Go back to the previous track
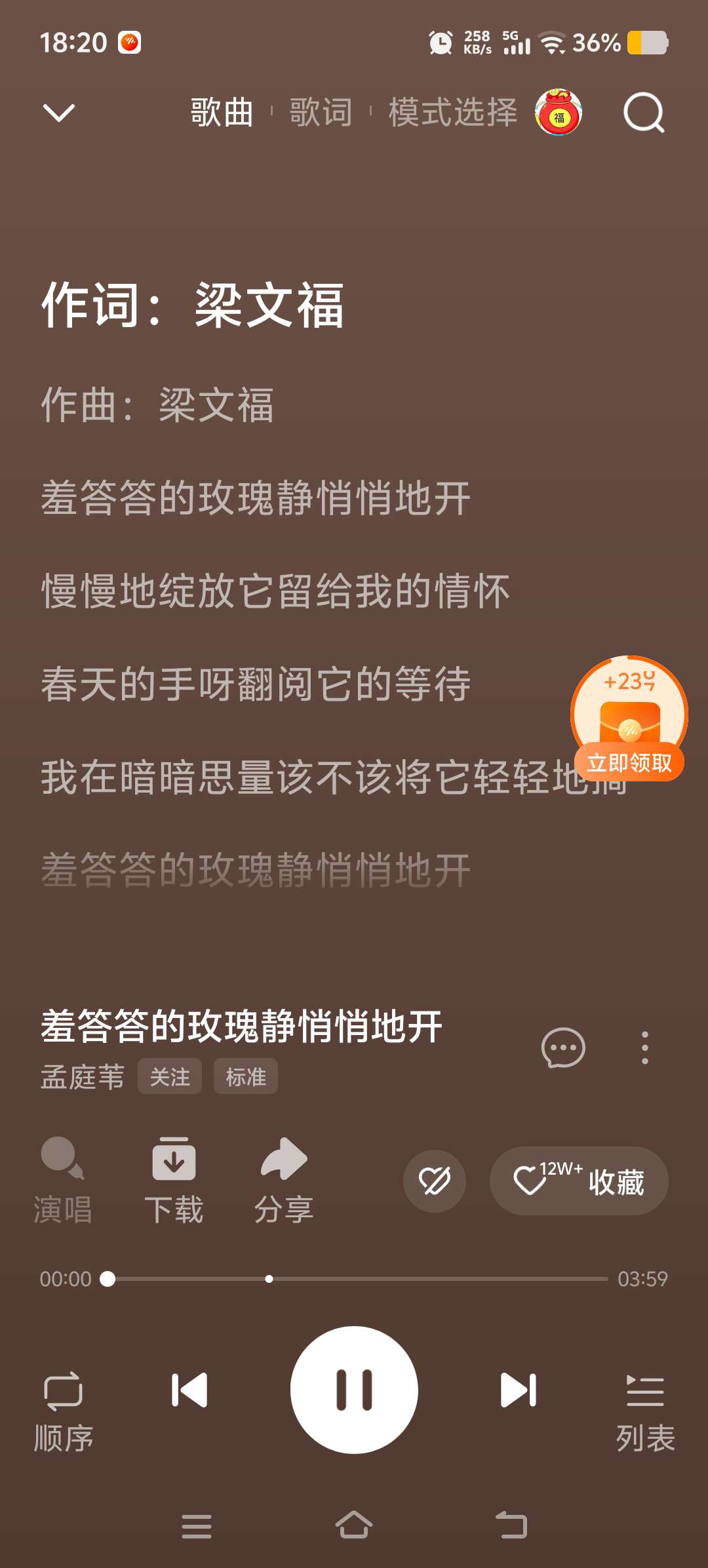708x1568 pixels. pos(189,1390)
